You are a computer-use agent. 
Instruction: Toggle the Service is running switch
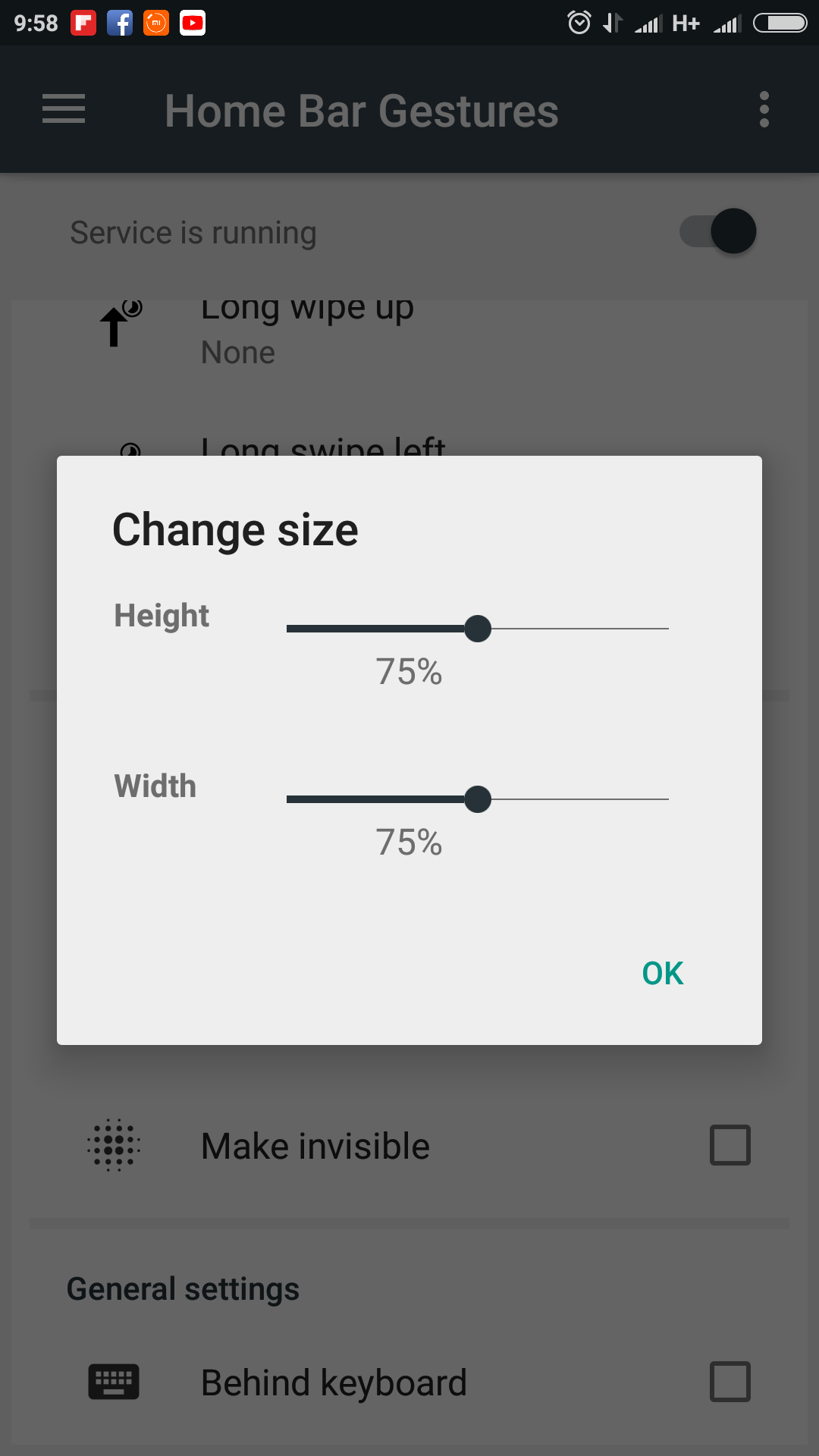[x=717, y=231]
